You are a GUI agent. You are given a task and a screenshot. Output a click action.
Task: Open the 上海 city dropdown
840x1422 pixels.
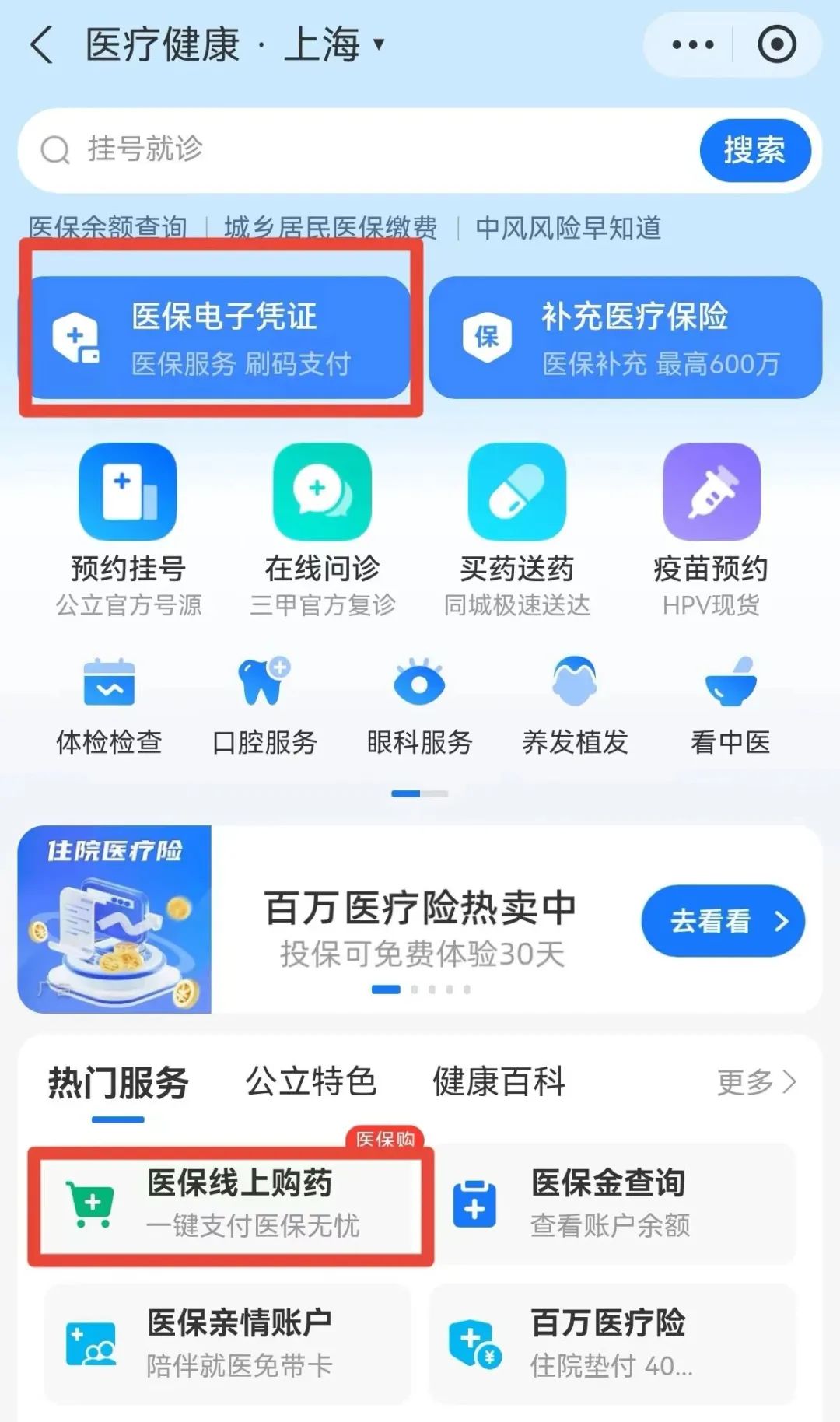point(334,45)
